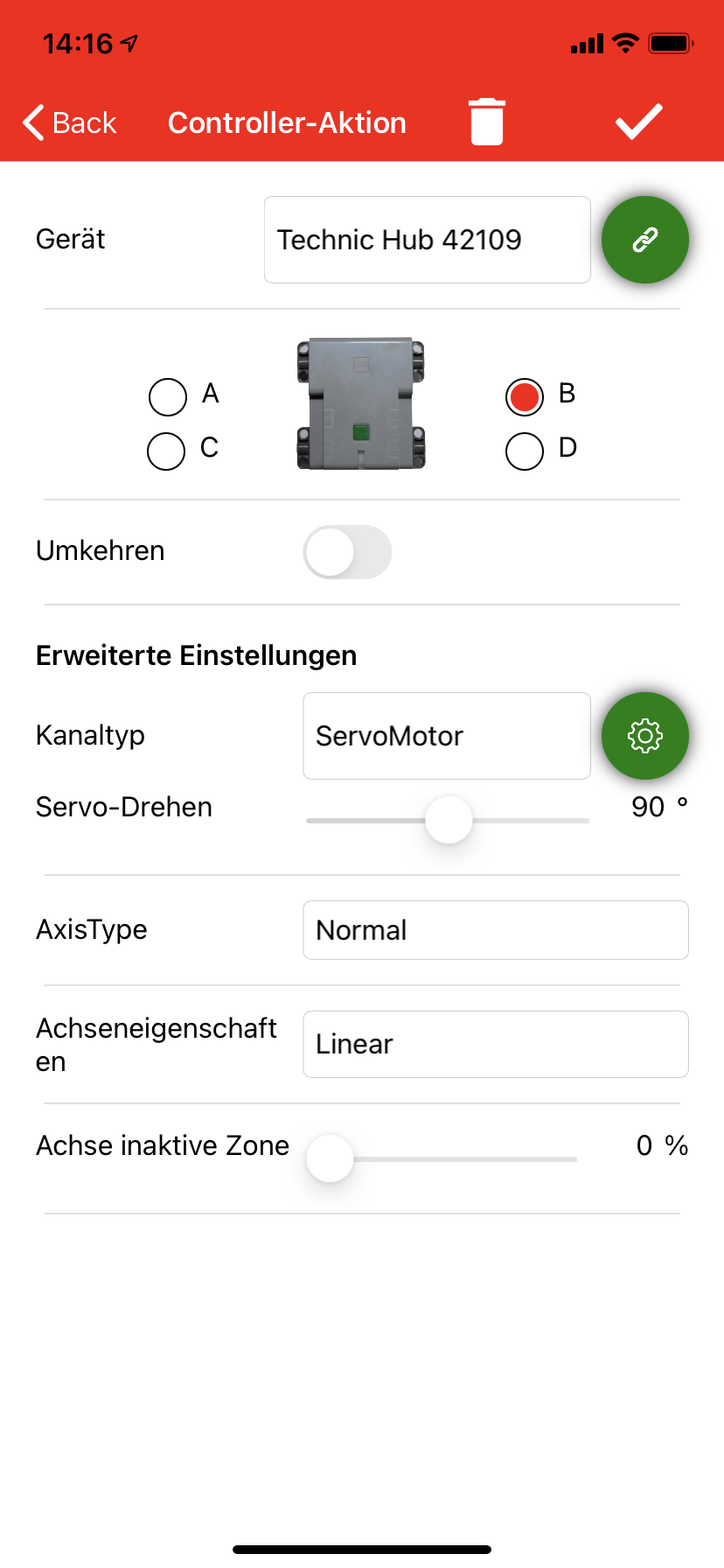
Task: Open the Kanaltyp dropdown showing ServoMotor
Action: pos(447,736)
